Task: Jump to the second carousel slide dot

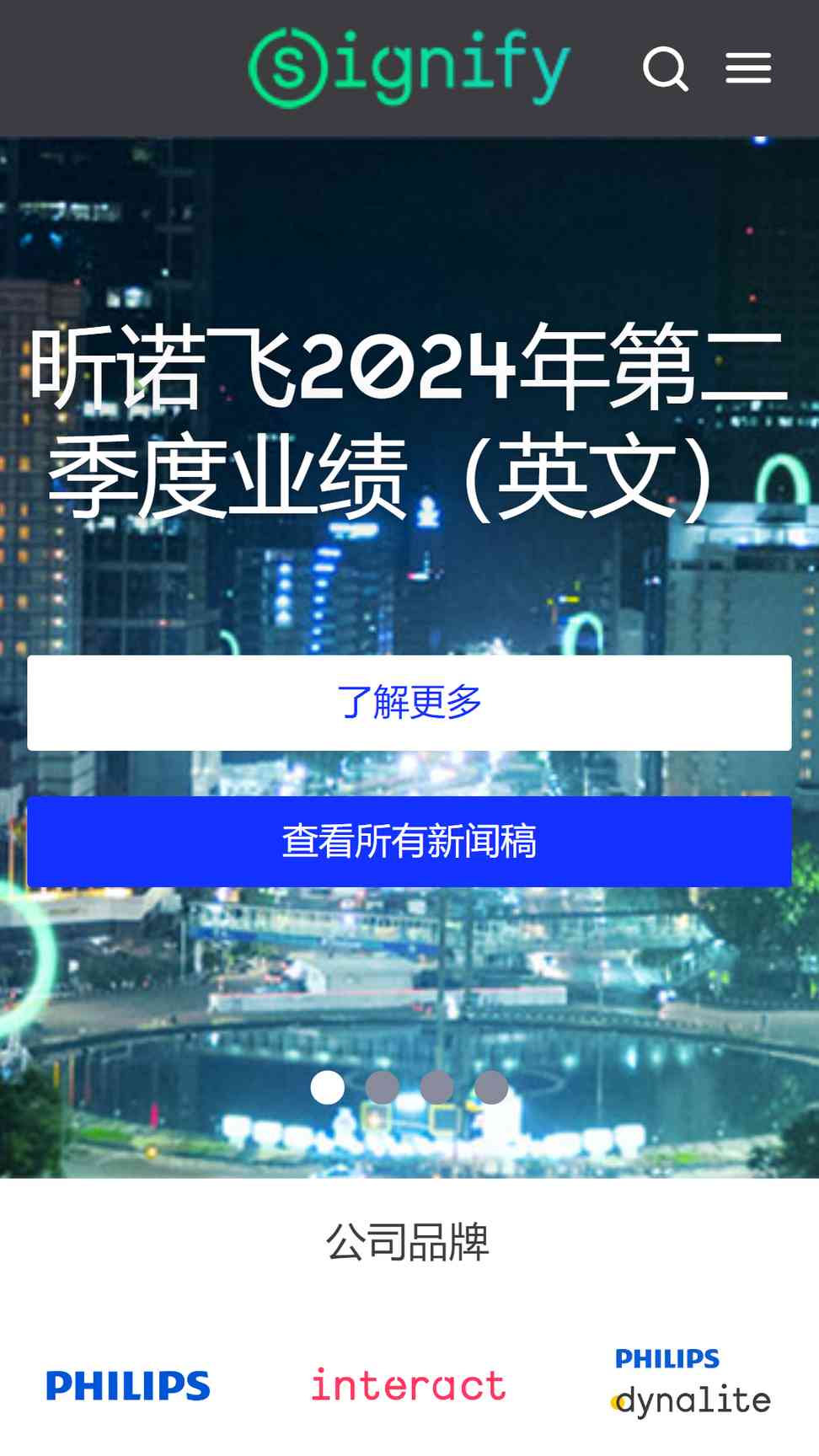Action: pos(383,1087)
